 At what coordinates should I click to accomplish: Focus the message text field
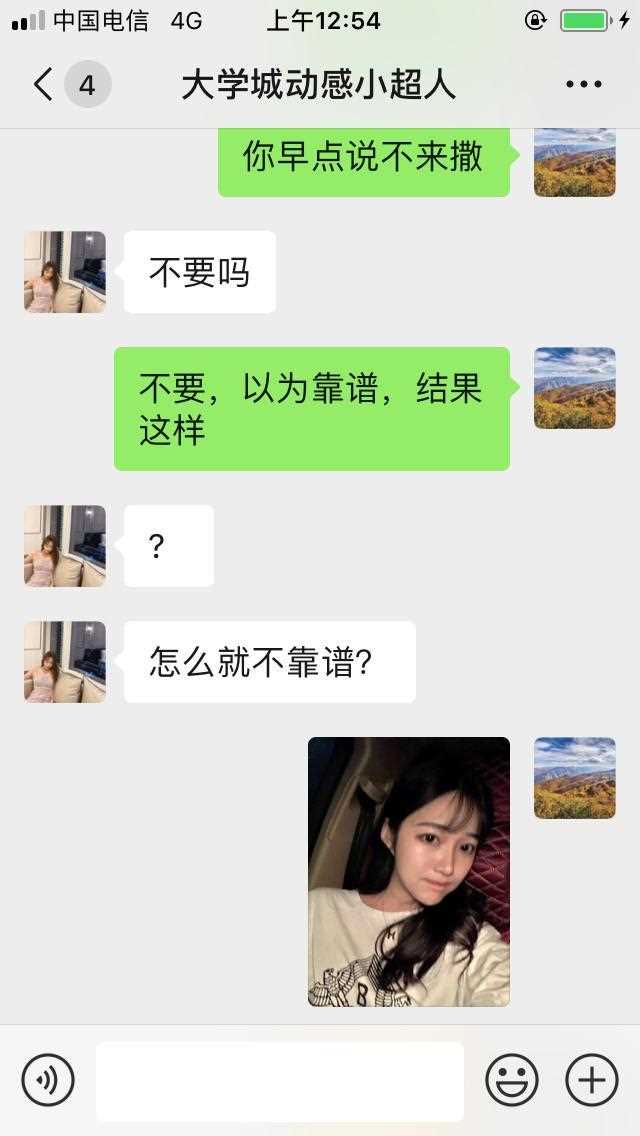tap(280, 1081)
